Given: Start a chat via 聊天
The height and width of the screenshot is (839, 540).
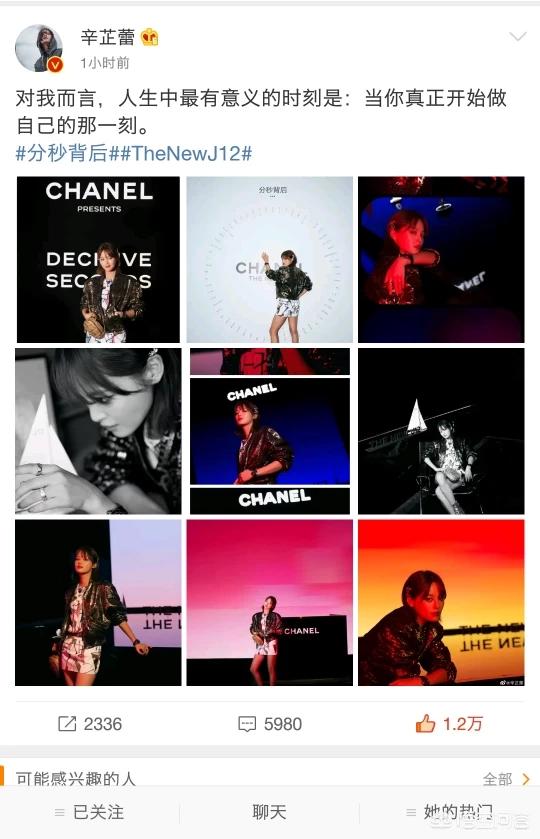Looking at the screenshot, I should point(269,812).
